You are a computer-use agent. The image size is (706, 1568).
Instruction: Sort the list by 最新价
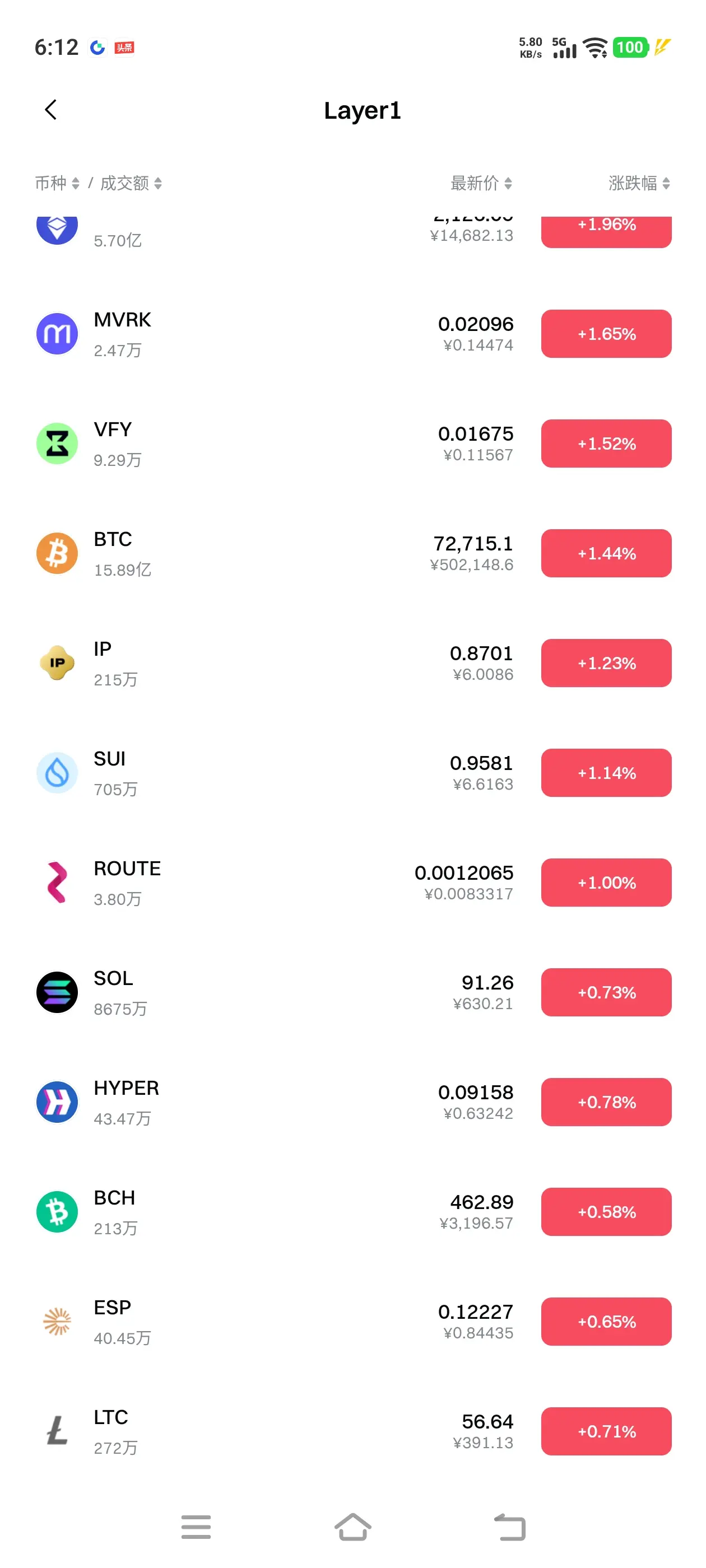point(481,183)
